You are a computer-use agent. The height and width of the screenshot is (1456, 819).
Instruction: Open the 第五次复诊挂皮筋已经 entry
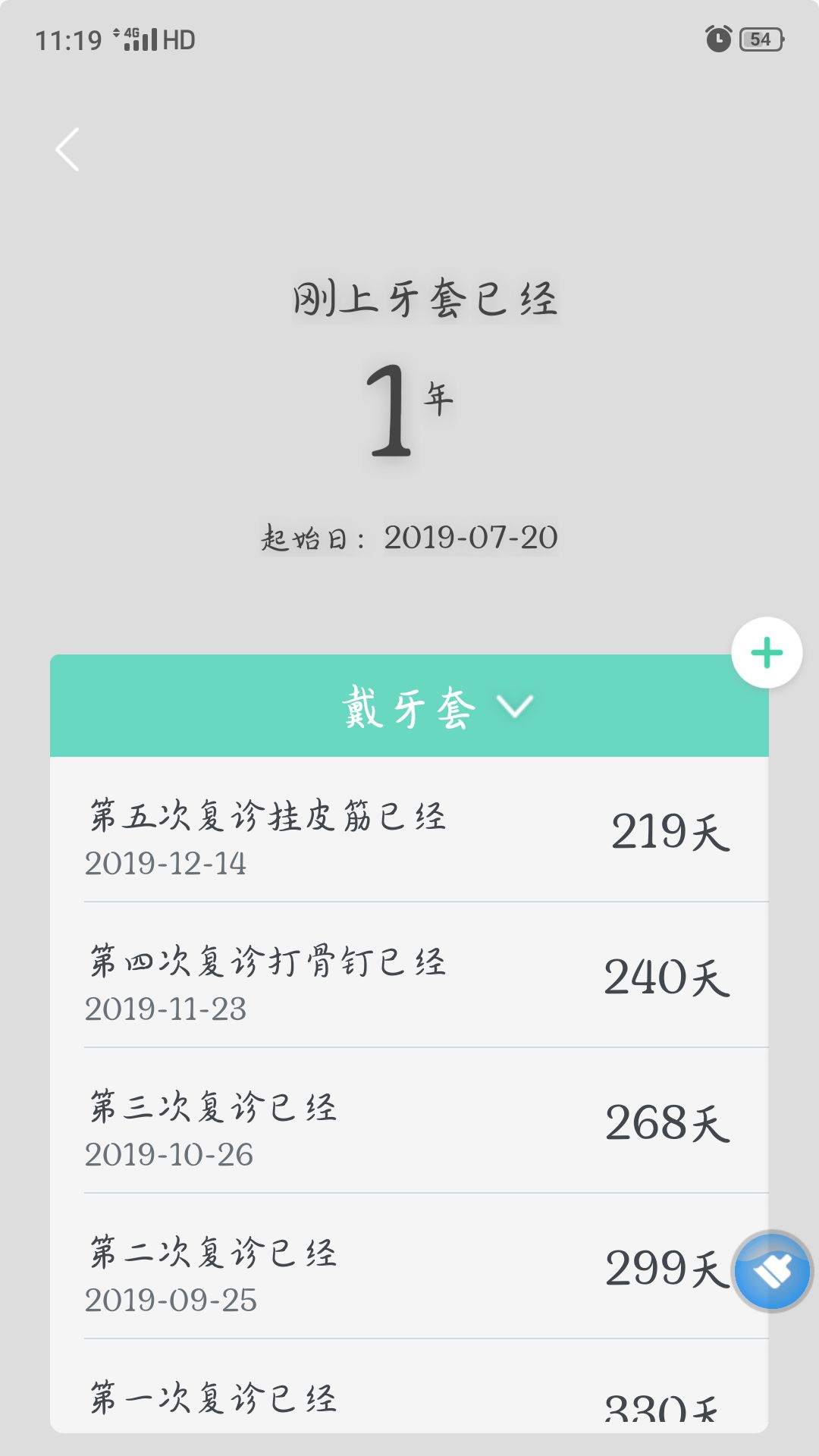pyautogui.click(x=409, y=830)
